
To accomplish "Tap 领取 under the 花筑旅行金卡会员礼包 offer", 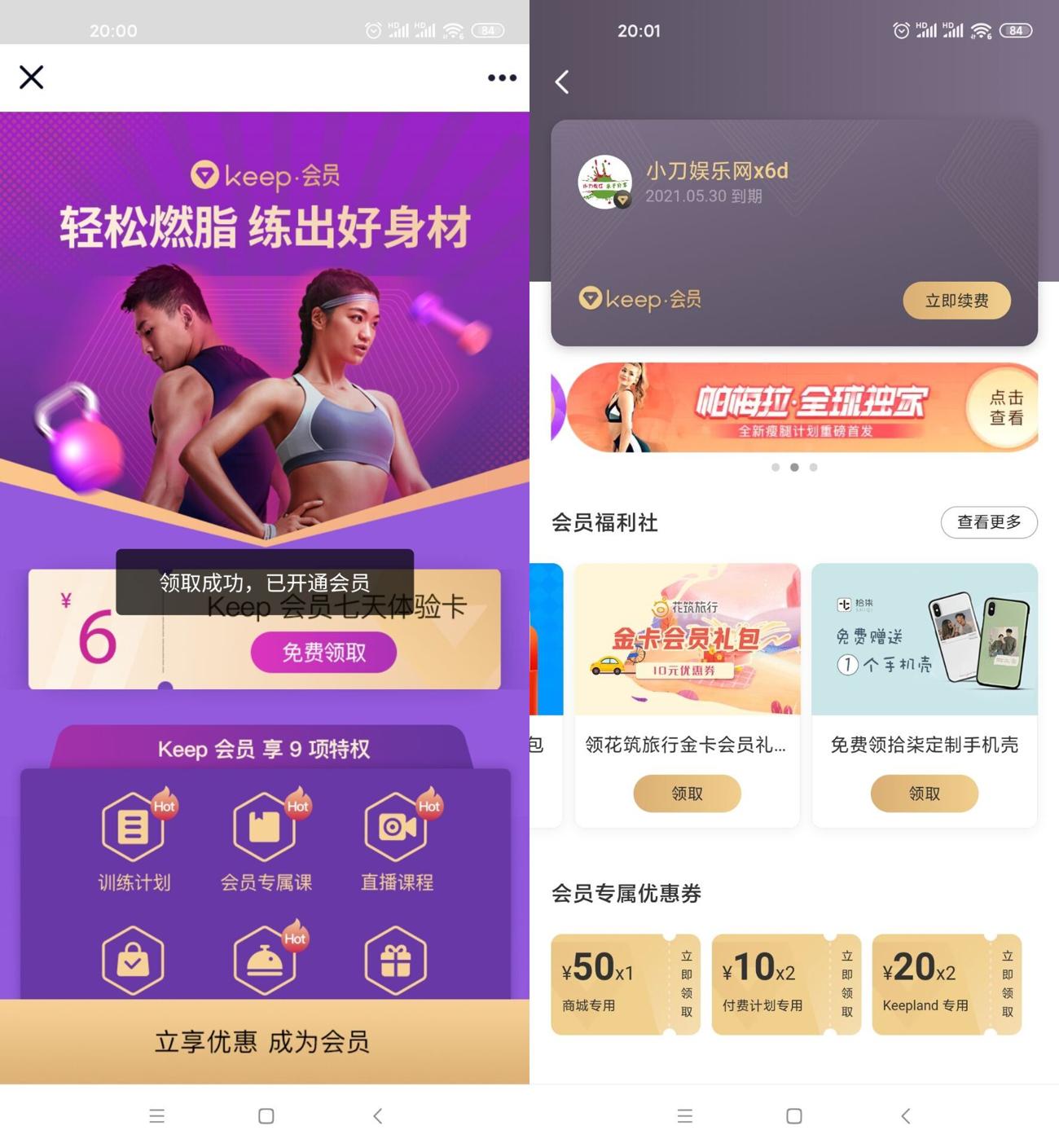I will (686, 794).
